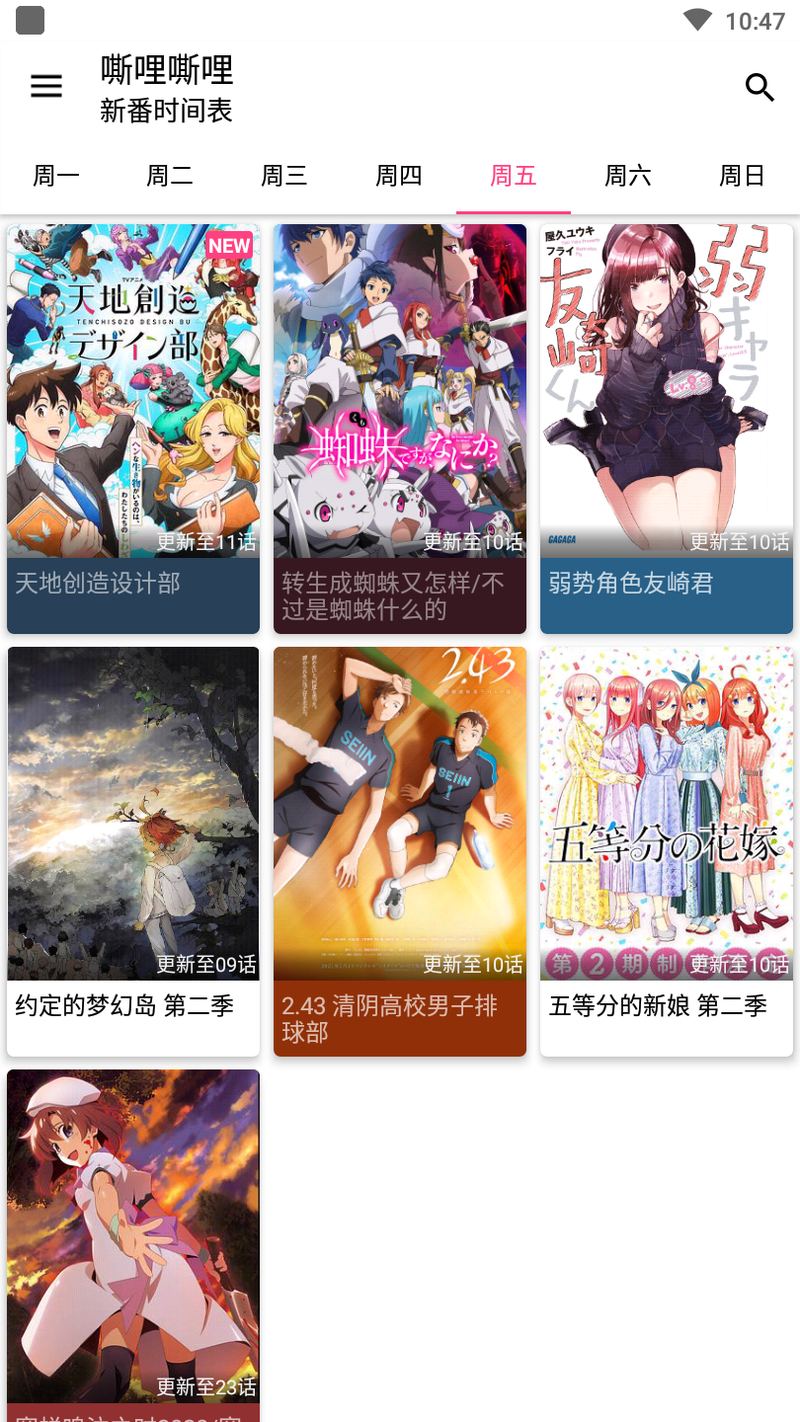Open the hamburger drawer menu

coord(46,87)
